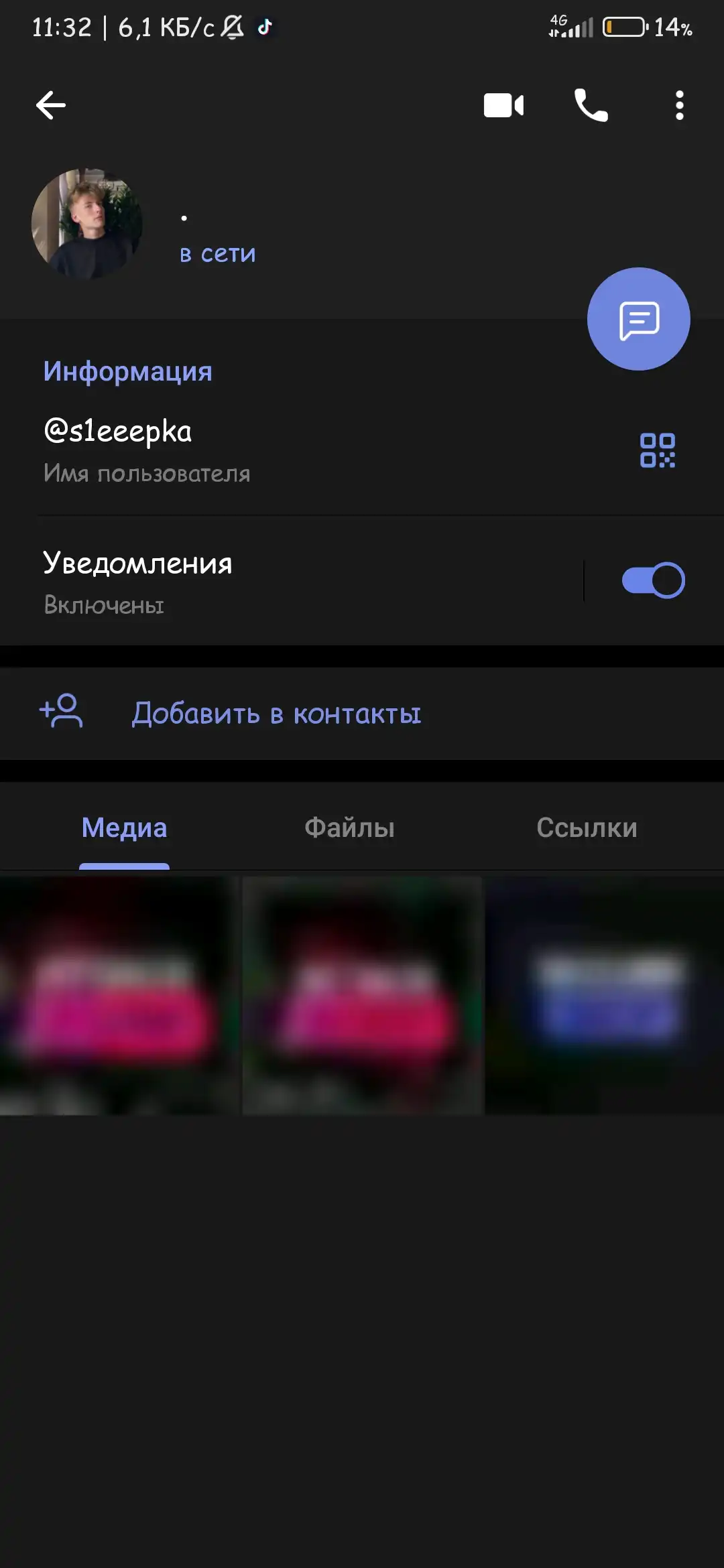Image resolution: width=724 pixels, height=1568 pixels.
Task: Open the second media thumbnail
Action: coord(362,996)
